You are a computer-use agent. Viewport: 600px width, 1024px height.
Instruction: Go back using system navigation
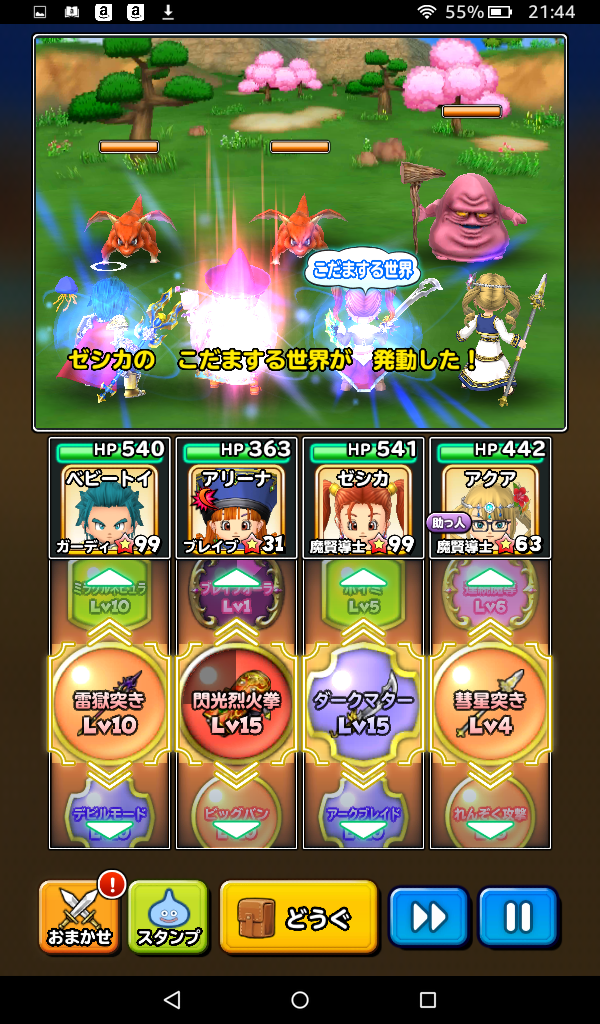tap(171, 1000)
